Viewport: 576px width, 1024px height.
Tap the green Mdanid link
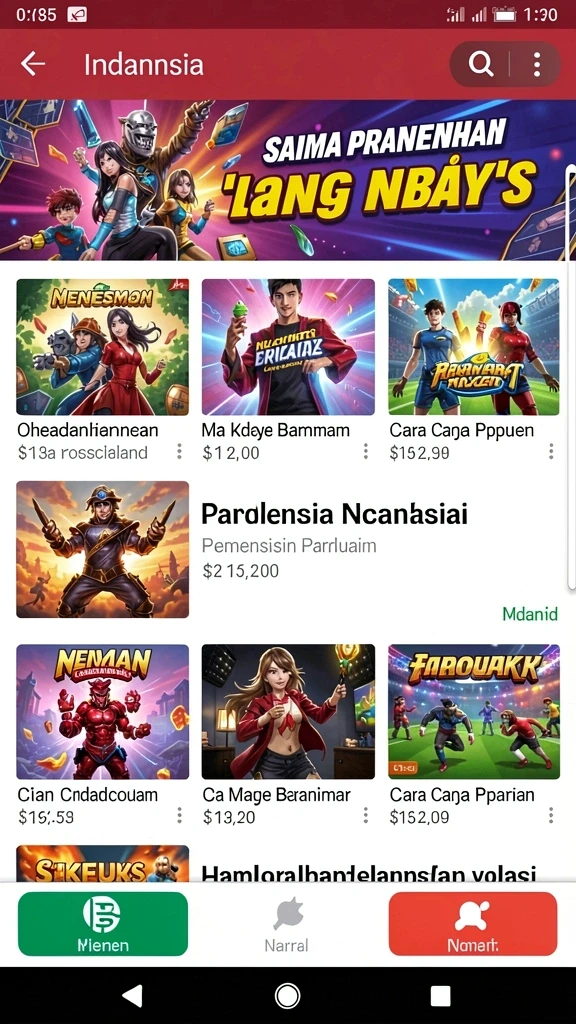530,614
